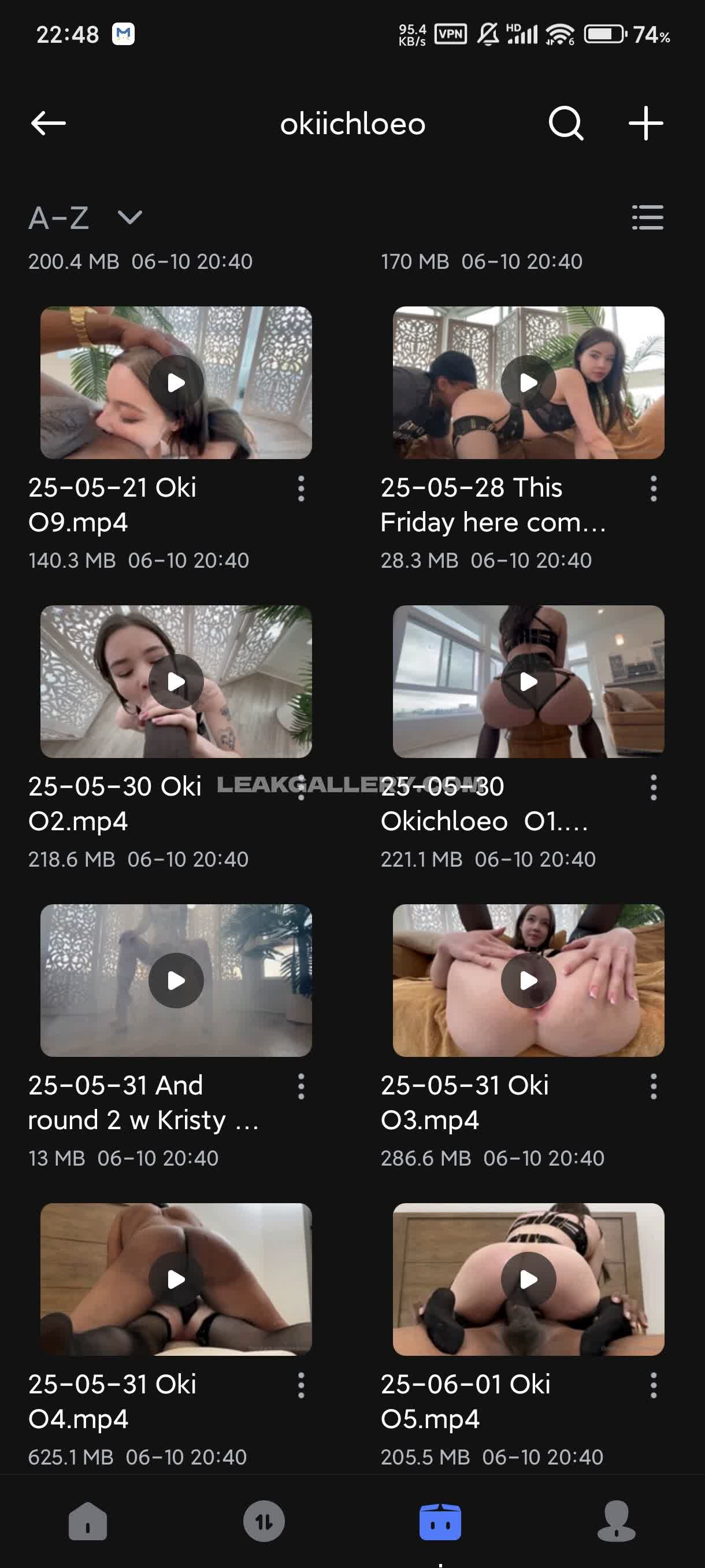The width and height of the screenshot is (705, 1568).
Task: Go back using the arrow icon
Action: (x=48, y=124)
